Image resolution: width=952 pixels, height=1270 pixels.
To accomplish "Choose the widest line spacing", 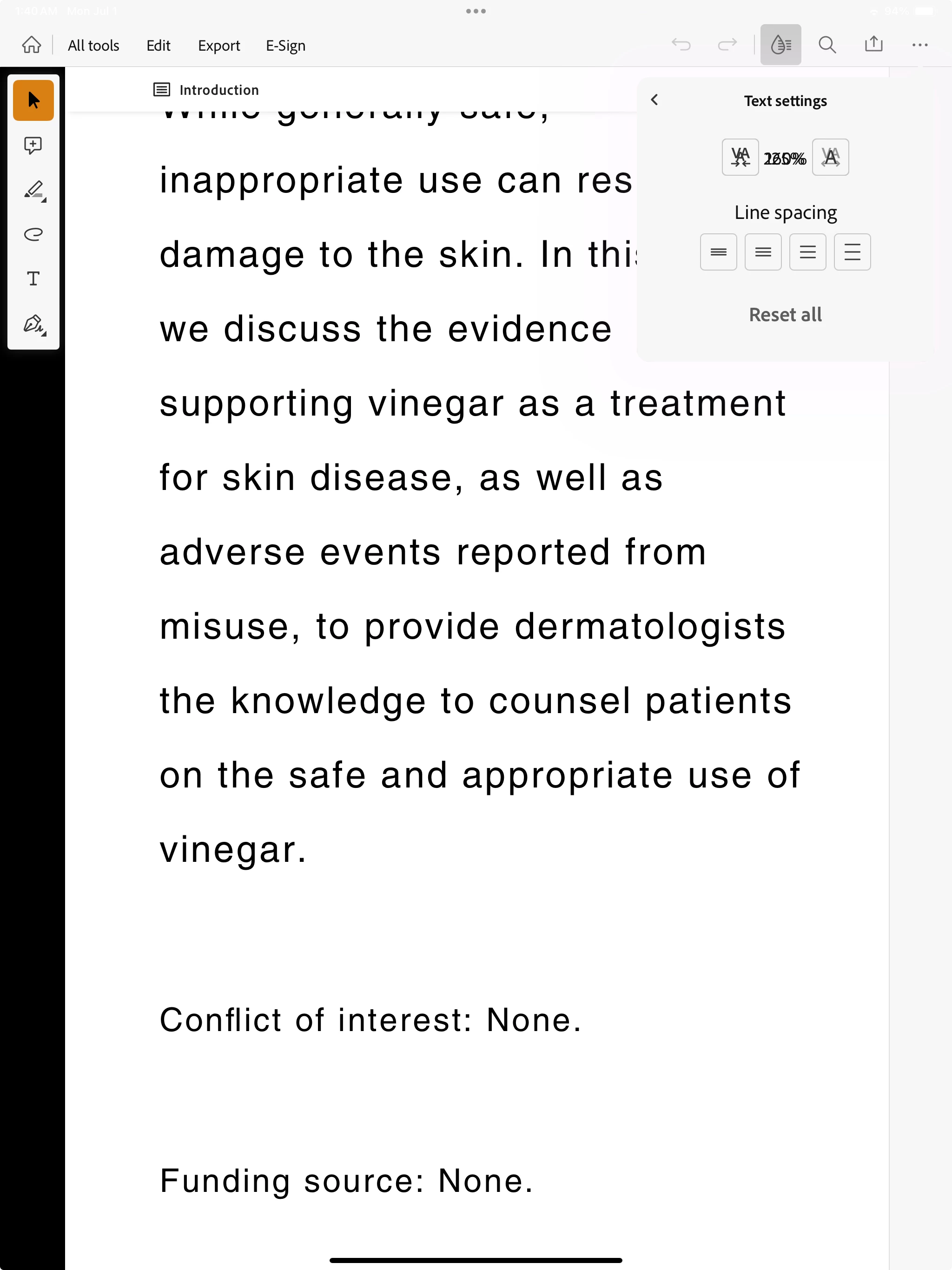I will pyautogui.click(x=852, y=252).
